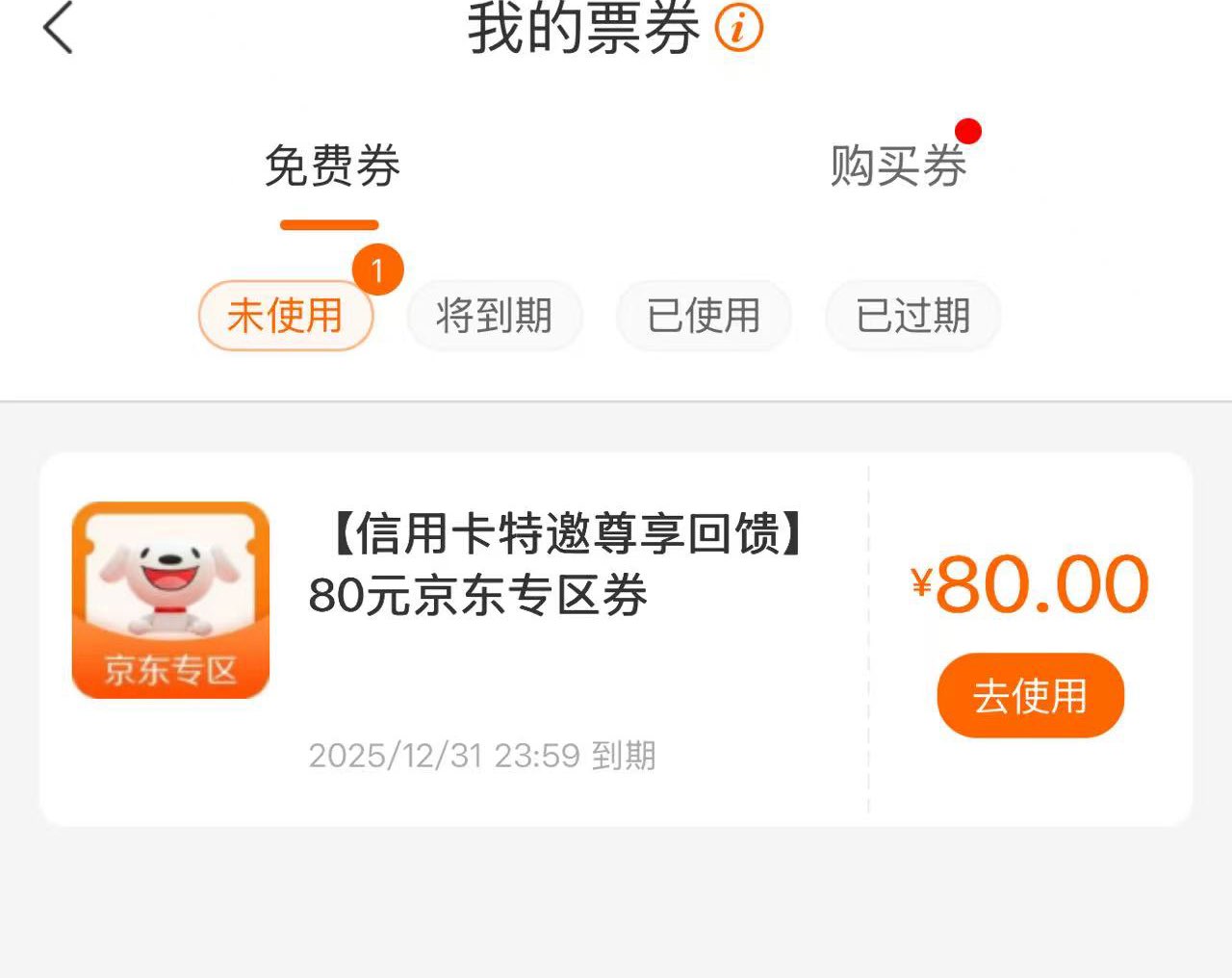View 已过期 coupons
The image size is (1232, 978).
(x=912, y=316)
